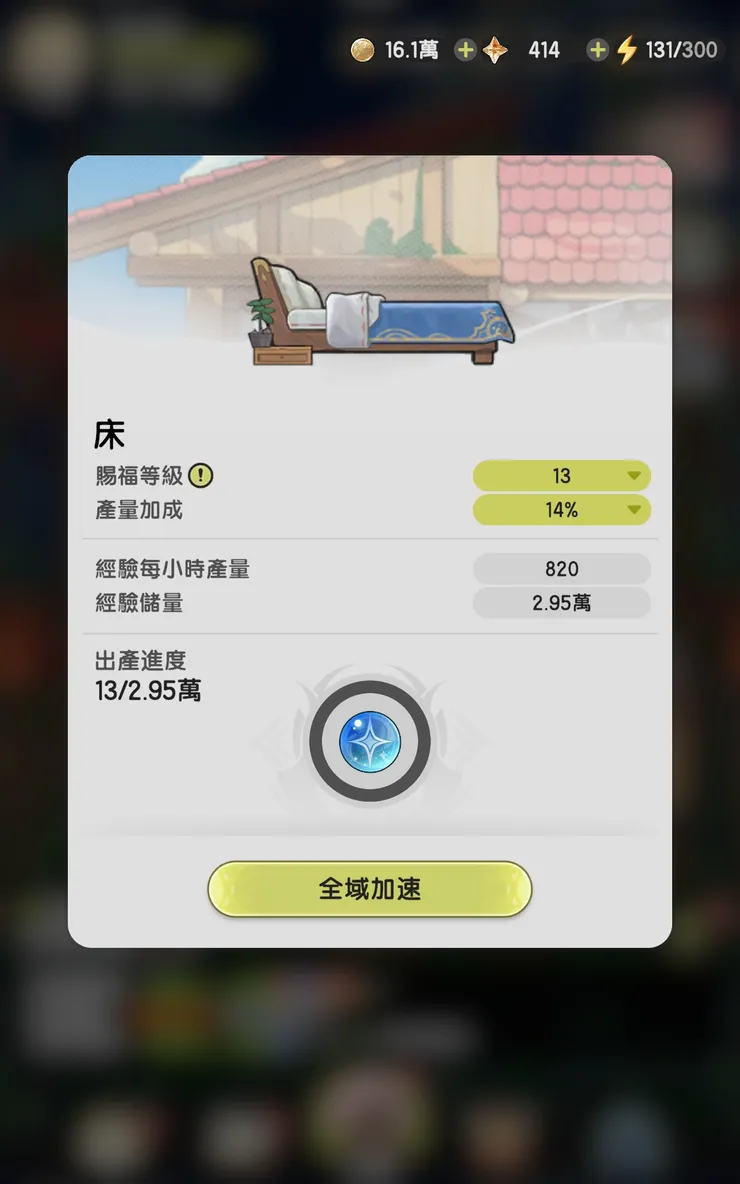Click the exclamation info icon next to 賜福等級
The image size is (740, 1184).
pyautogui.click(x=203, y=476)
